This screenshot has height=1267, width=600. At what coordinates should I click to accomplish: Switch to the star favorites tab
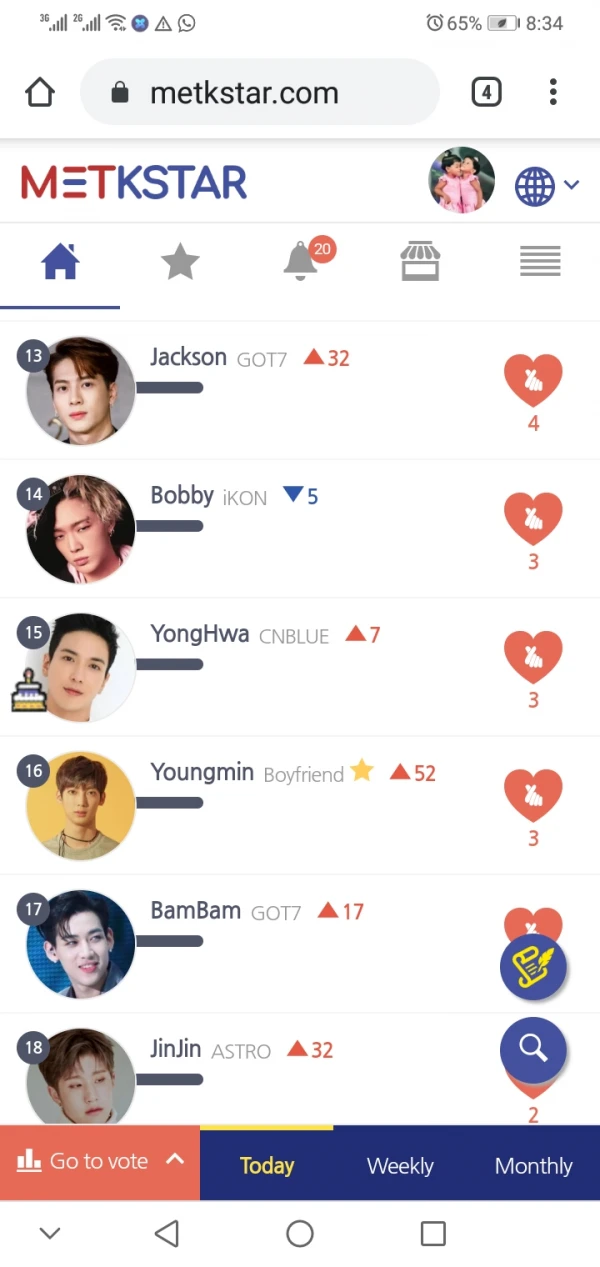[180, 262]
